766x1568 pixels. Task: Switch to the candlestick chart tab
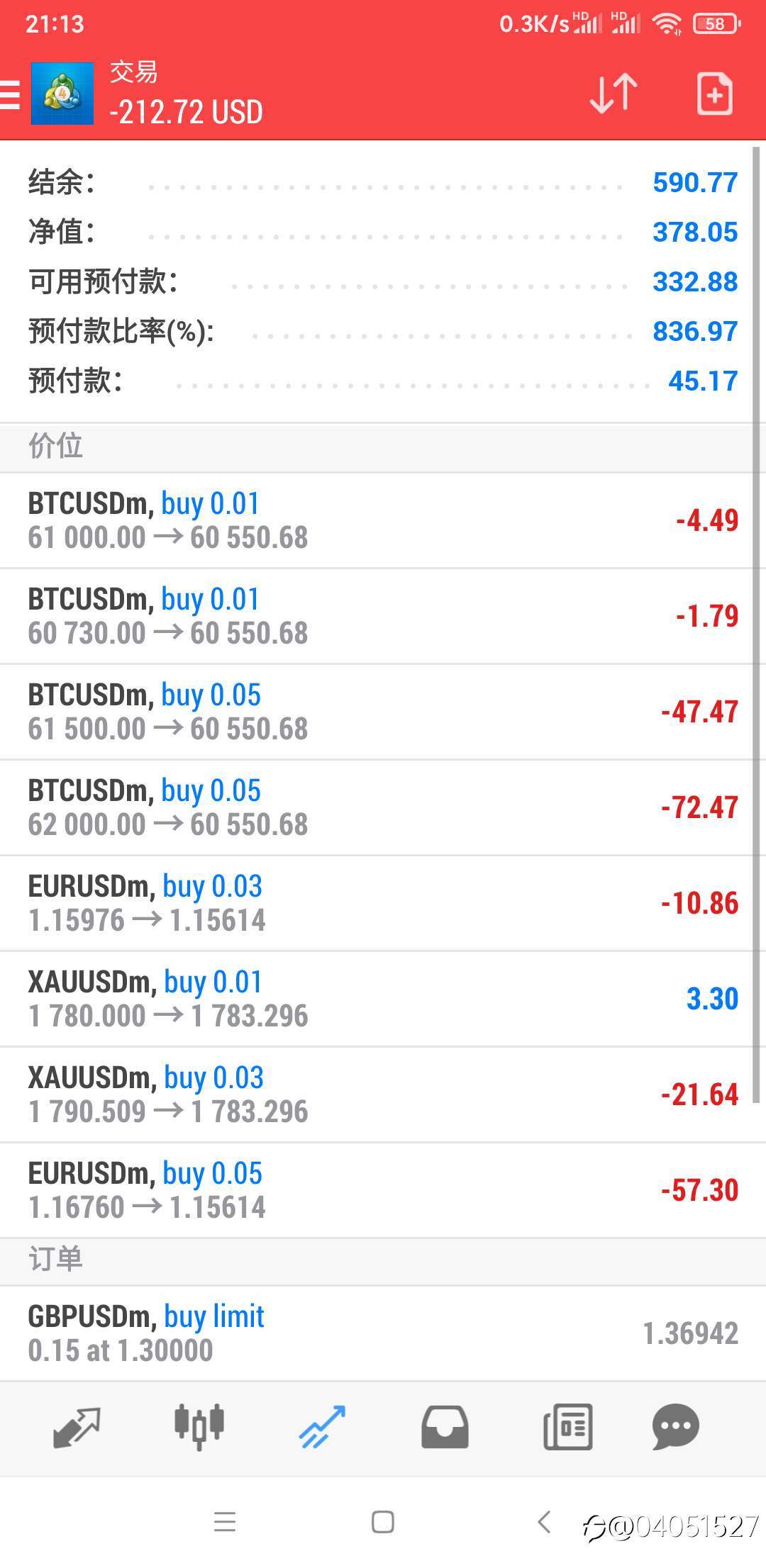[x=199, y=1426]
